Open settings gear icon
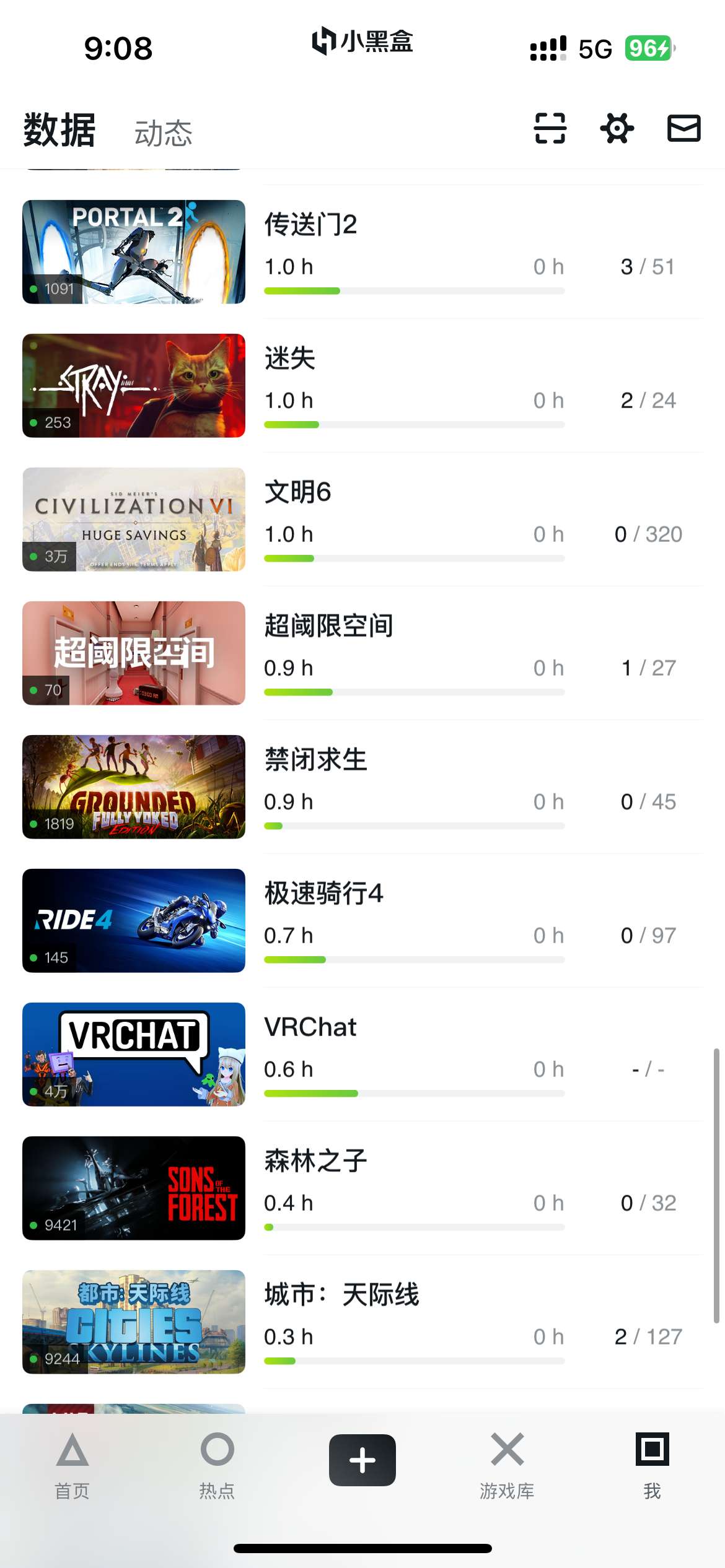 point(617,128)
